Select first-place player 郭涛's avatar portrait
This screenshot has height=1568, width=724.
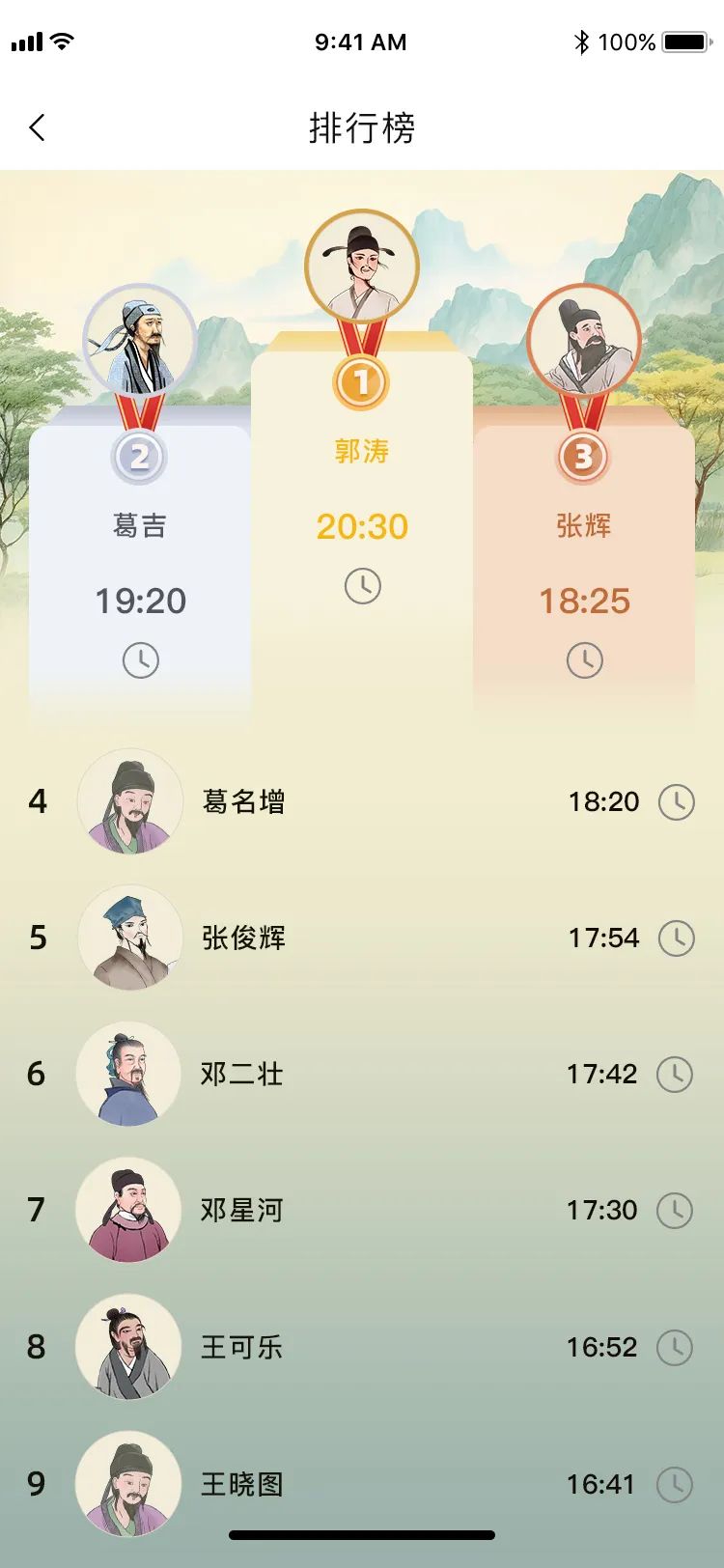click(360, 263)
